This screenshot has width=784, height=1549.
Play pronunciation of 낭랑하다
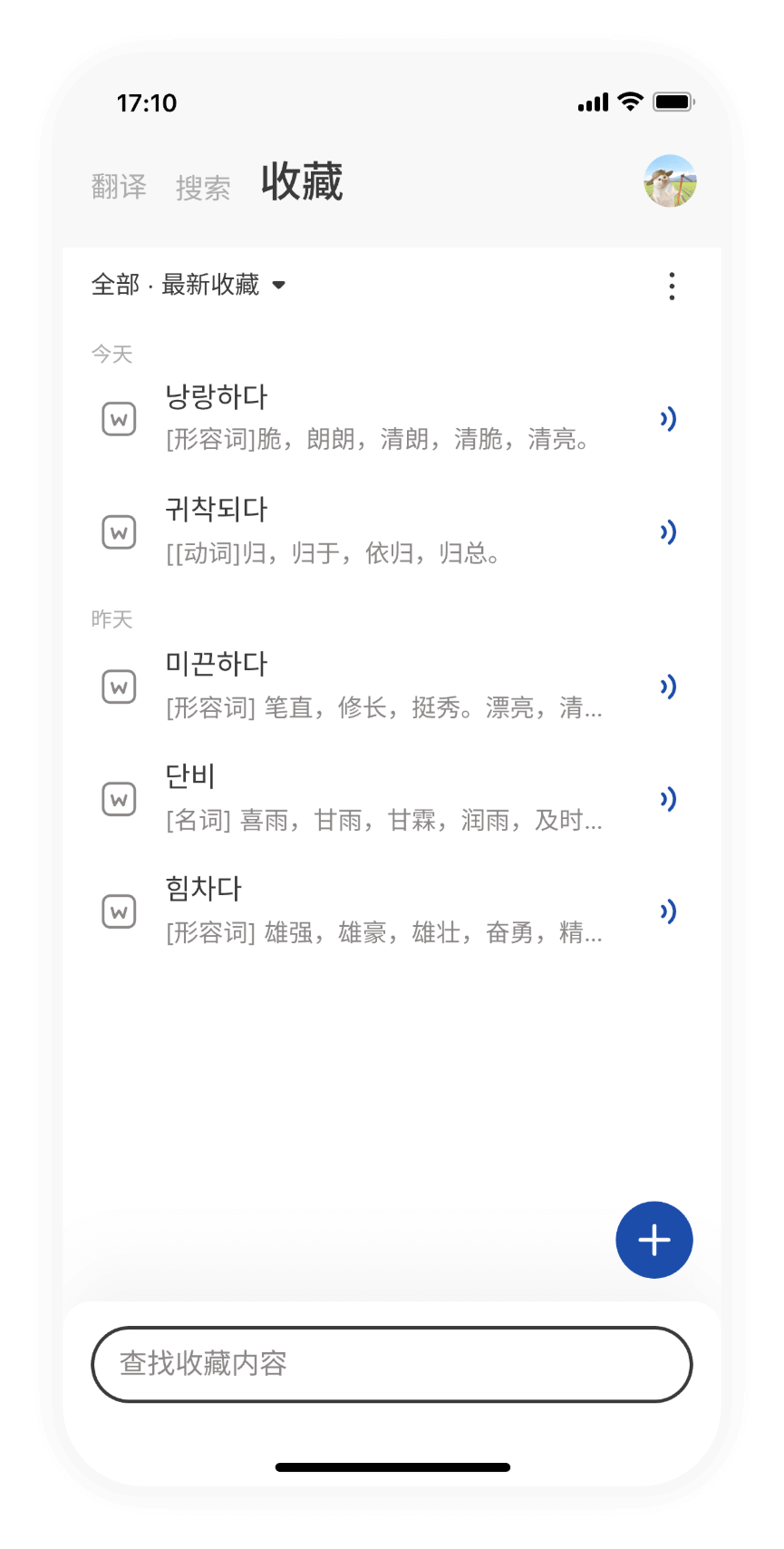[x=668, y=419]
